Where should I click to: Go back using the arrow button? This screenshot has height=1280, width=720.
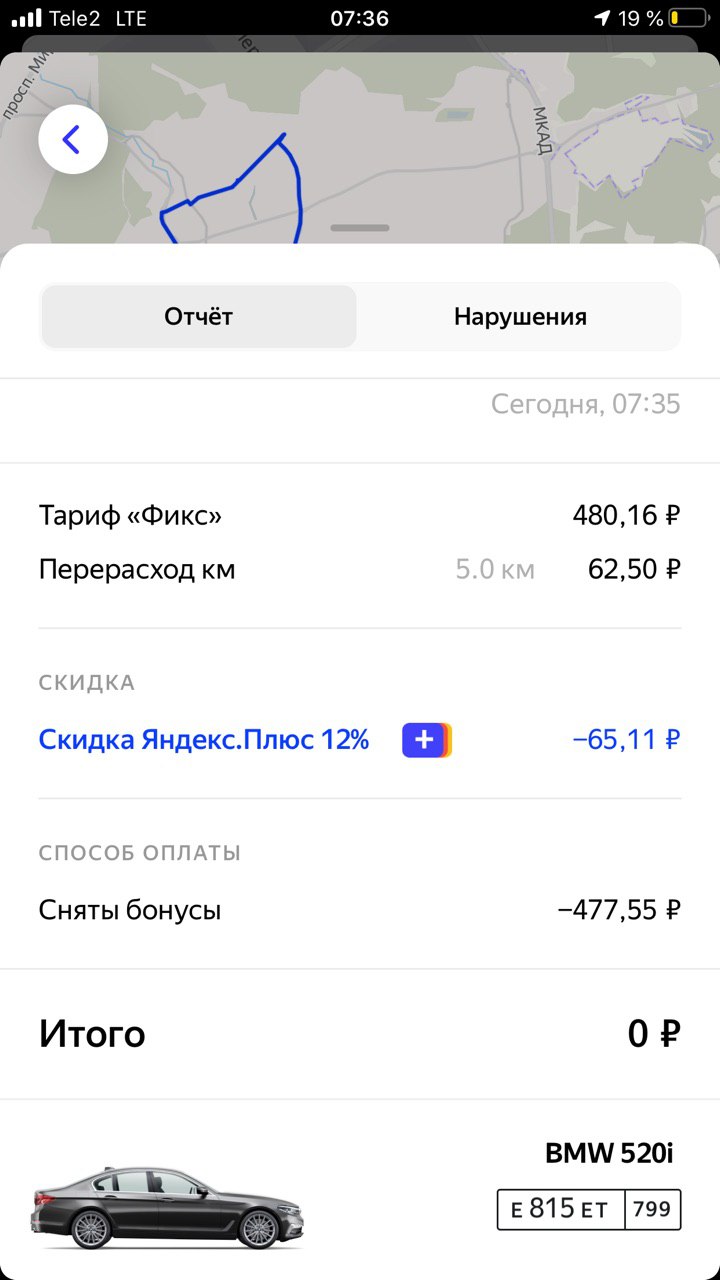pyautogui.click(x=73, y=140)
